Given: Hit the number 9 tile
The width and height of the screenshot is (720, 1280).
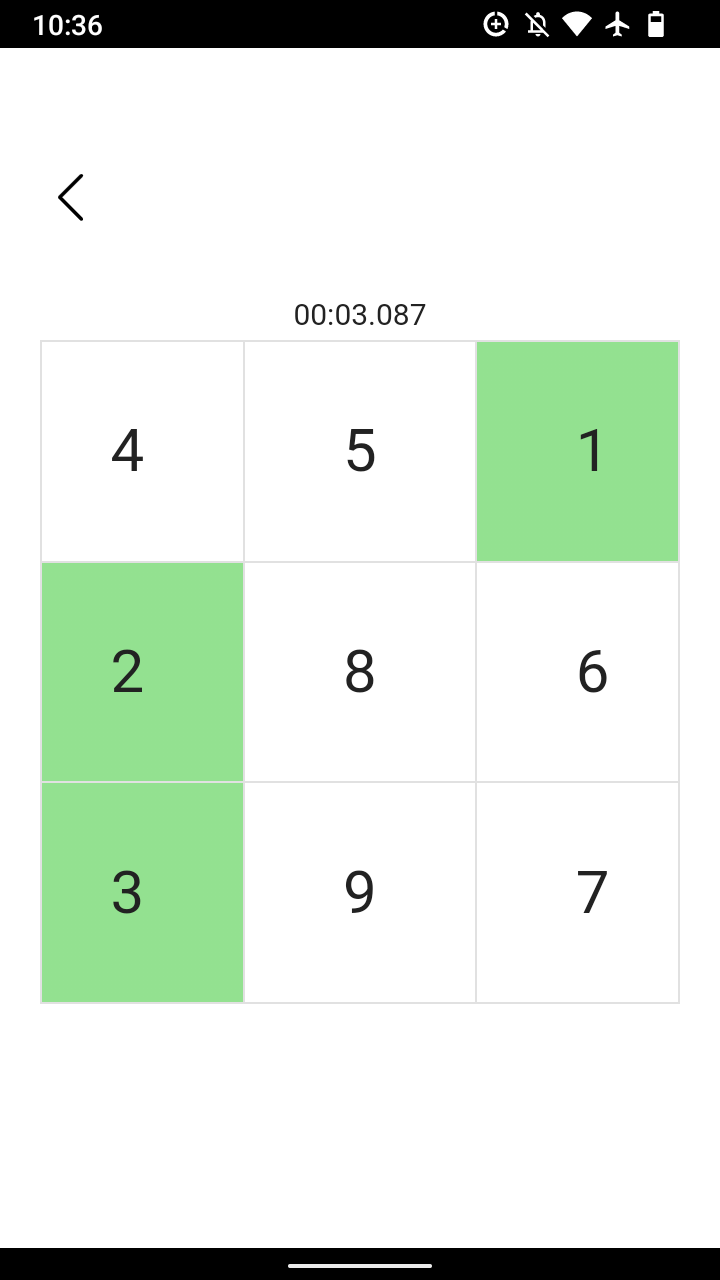Looking at the screenshot, I should click(x=360, y=893).
